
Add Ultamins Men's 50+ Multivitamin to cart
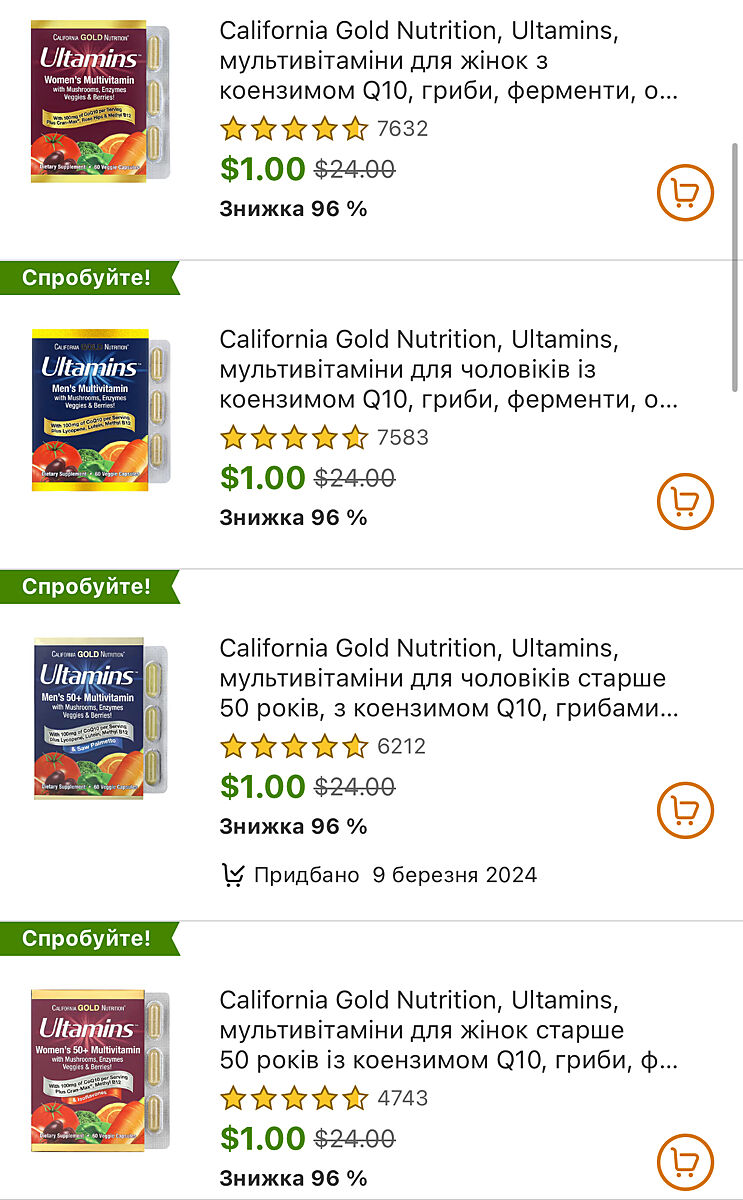coord(685,810)
